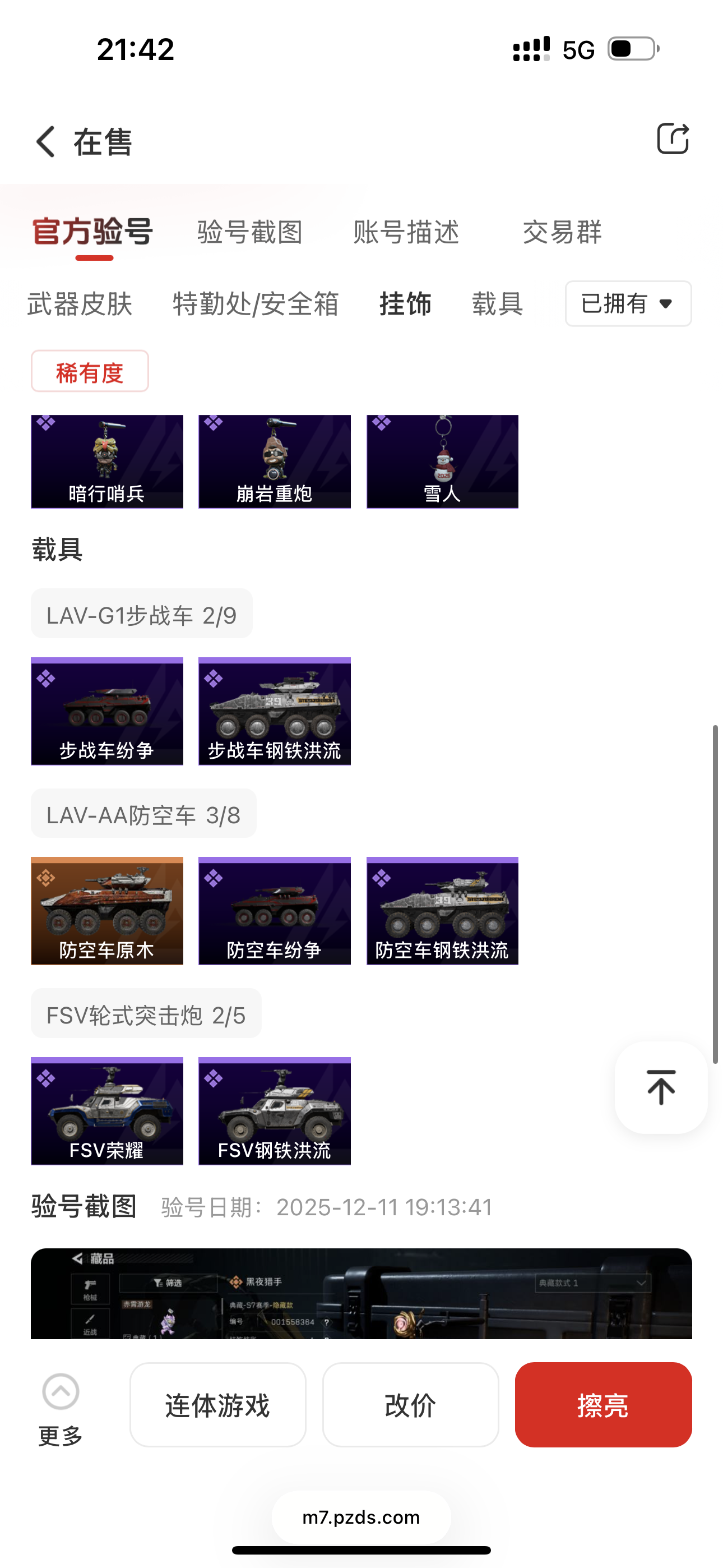Go back from the 在售 page
723x1568 pixels.
(x=47, y=142)
